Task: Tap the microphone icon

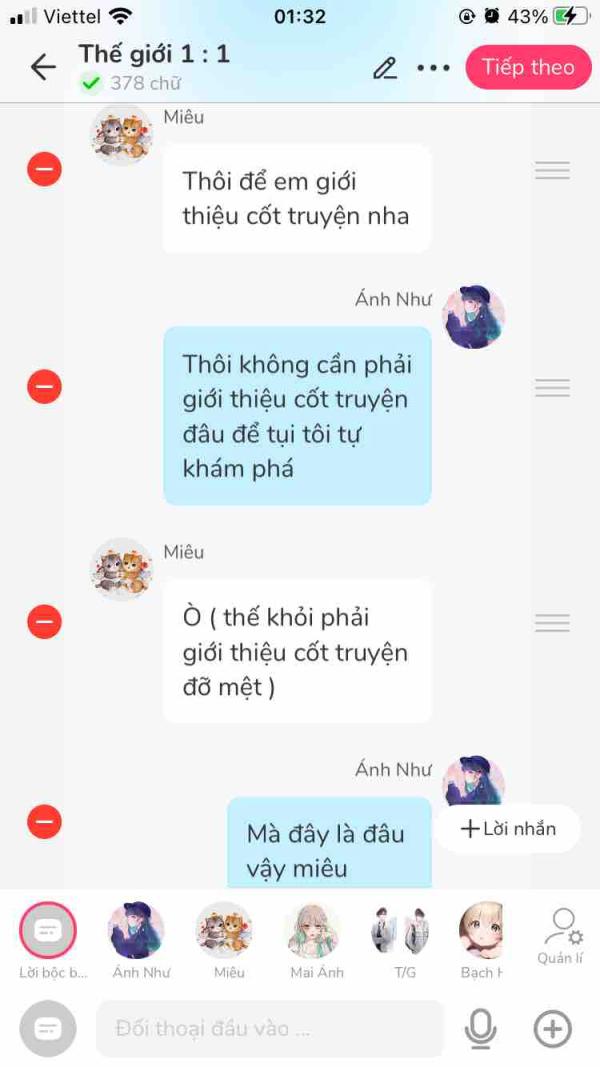Action: coord(480,1028)
